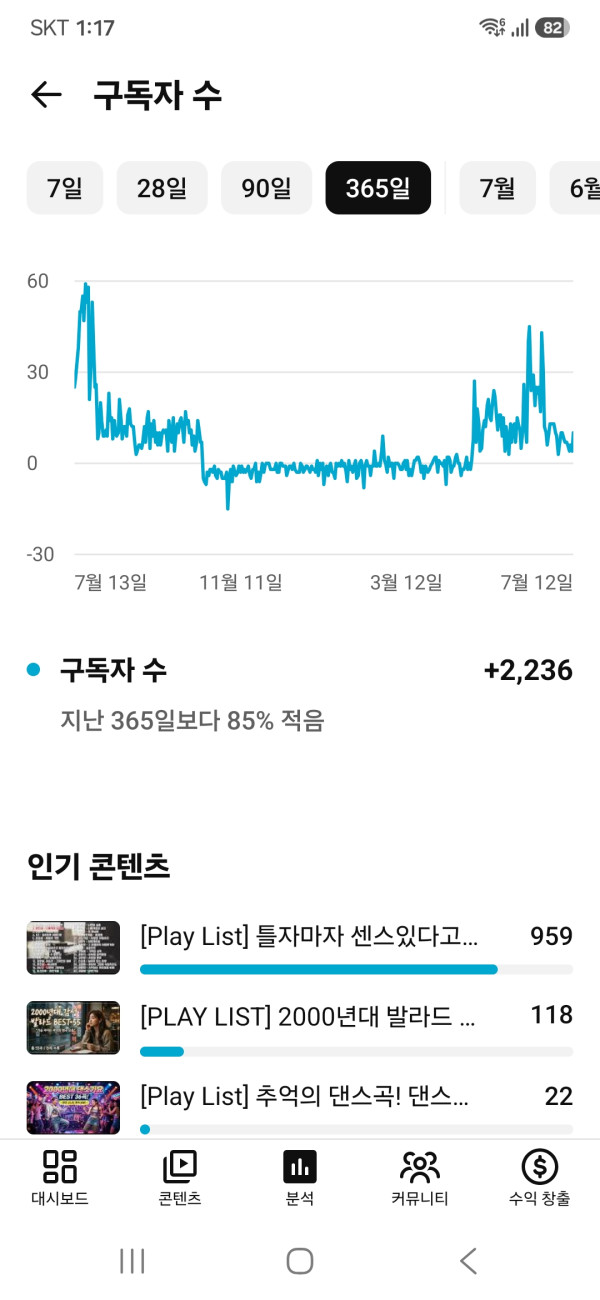Image resolution: width=600 pixels, height=1300 pixels.
Task: Go to the 커뮤니티 tab
Action: coord(420,1178)
